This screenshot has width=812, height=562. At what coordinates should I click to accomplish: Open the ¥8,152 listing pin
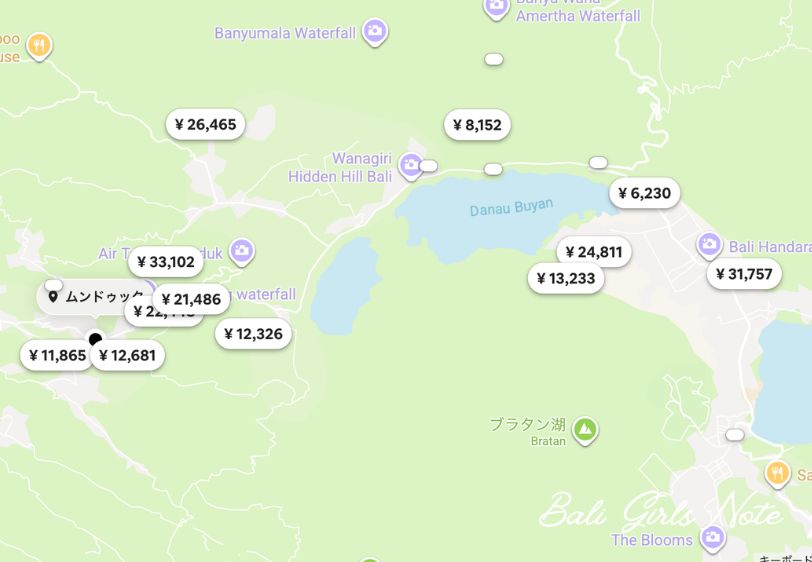point(477,125)
